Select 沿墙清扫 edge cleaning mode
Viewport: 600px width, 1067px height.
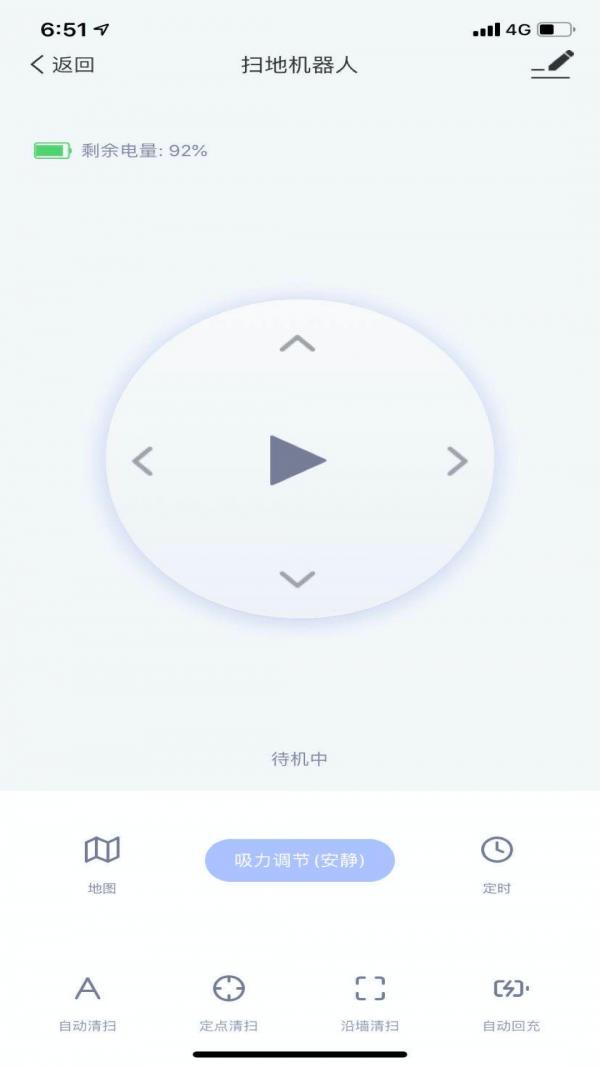coord(370,1001)
